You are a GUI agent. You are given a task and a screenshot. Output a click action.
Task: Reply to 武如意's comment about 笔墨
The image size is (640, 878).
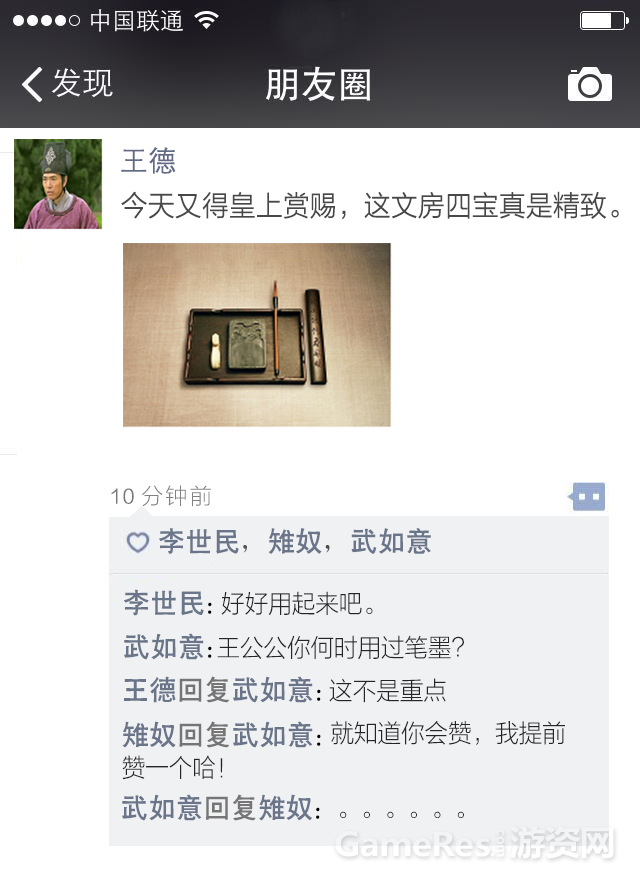click(340, 648)
